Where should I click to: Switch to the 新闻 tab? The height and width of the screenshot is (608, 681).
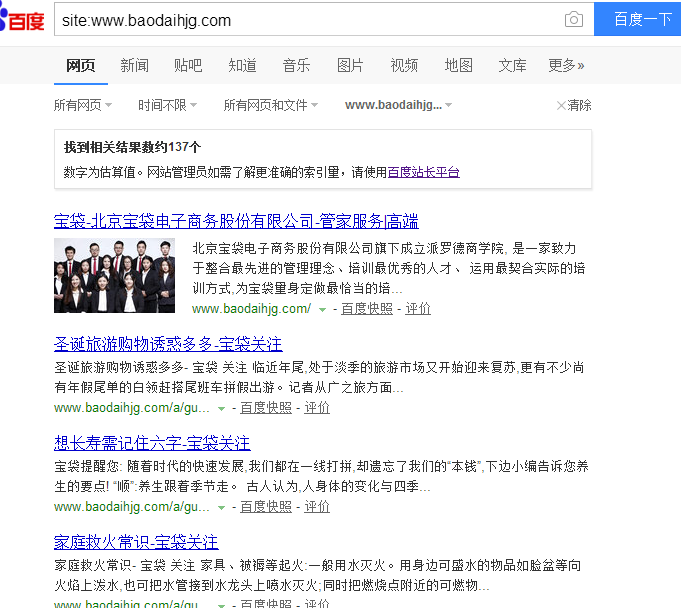(x=134, y=65)
